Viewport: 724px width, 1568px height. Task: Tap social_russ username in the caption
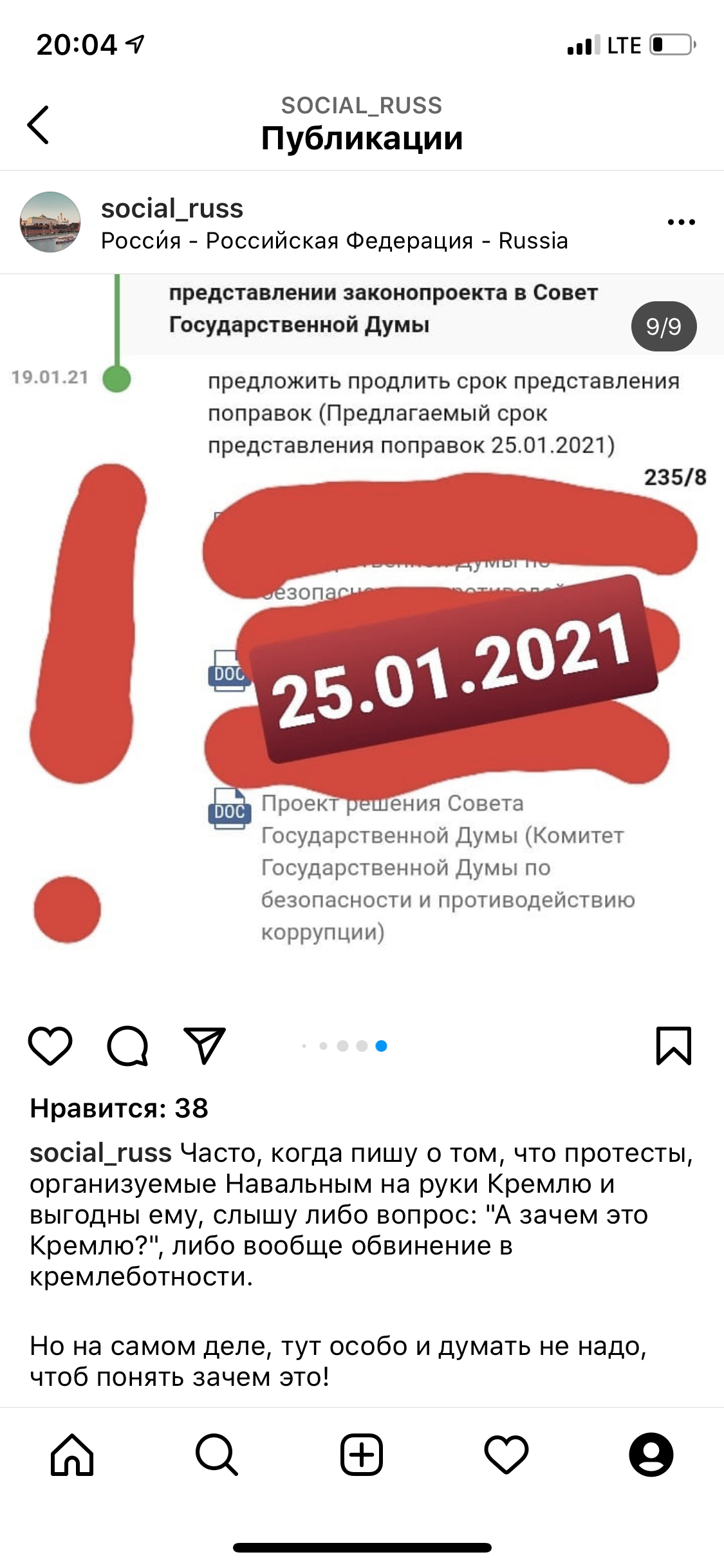pyautogui.click(x=101, y=1153)
